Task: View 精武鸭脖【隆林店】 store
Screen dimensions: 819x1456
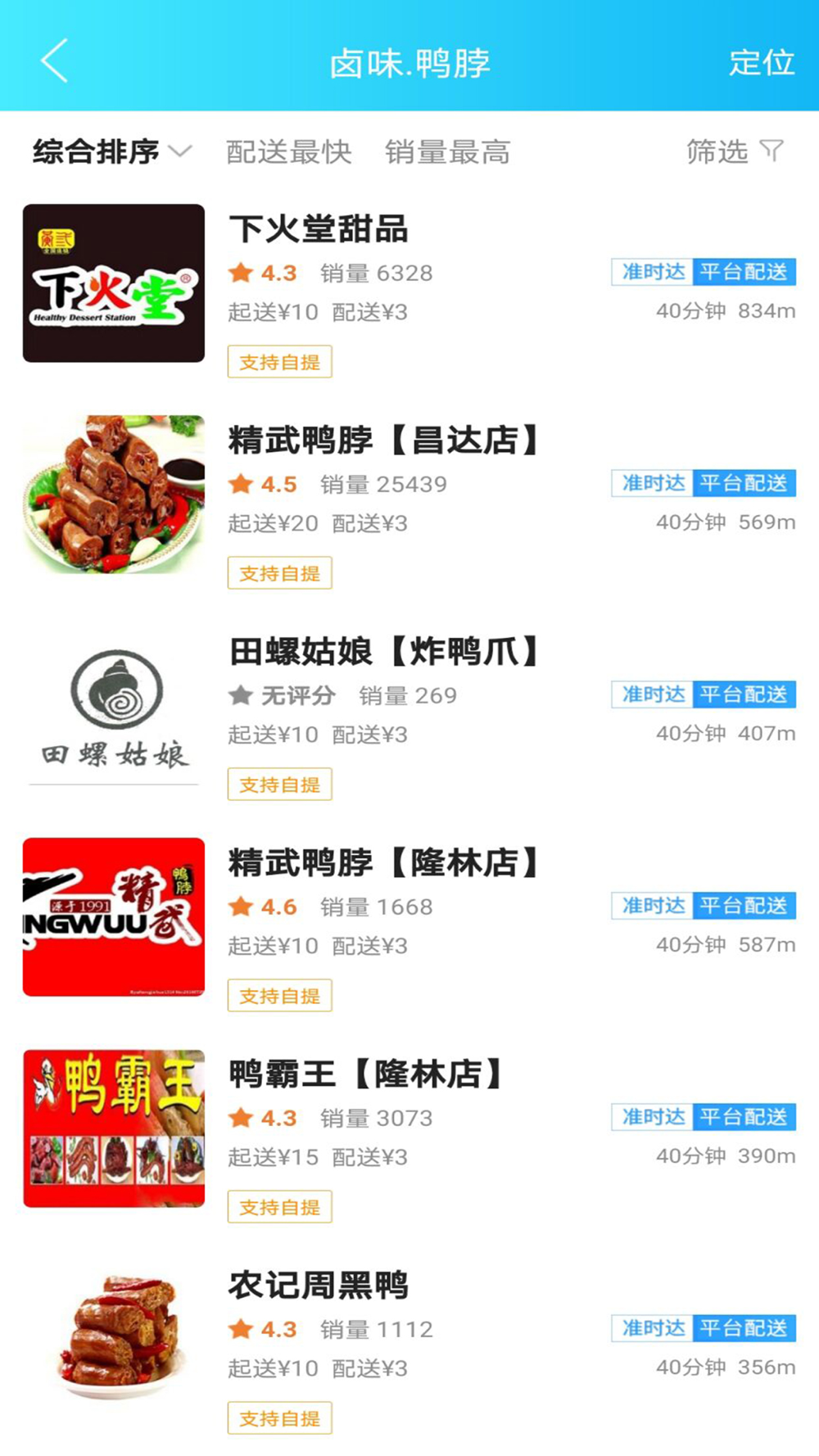Action: 383,863
